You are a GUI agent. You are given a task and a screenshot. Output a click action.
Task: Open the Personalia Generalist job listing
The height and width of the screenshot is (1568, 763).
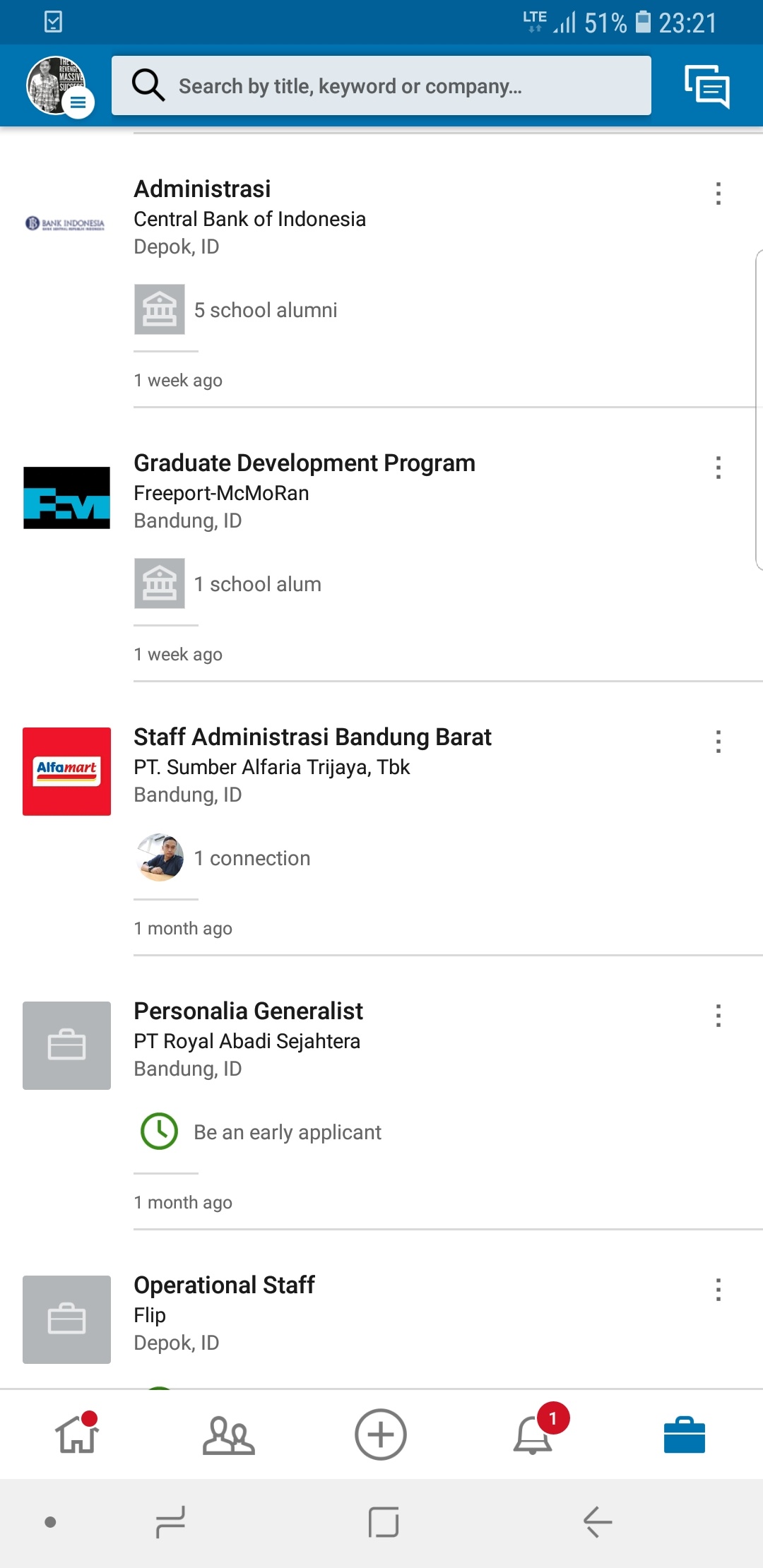pos(248,1011)
